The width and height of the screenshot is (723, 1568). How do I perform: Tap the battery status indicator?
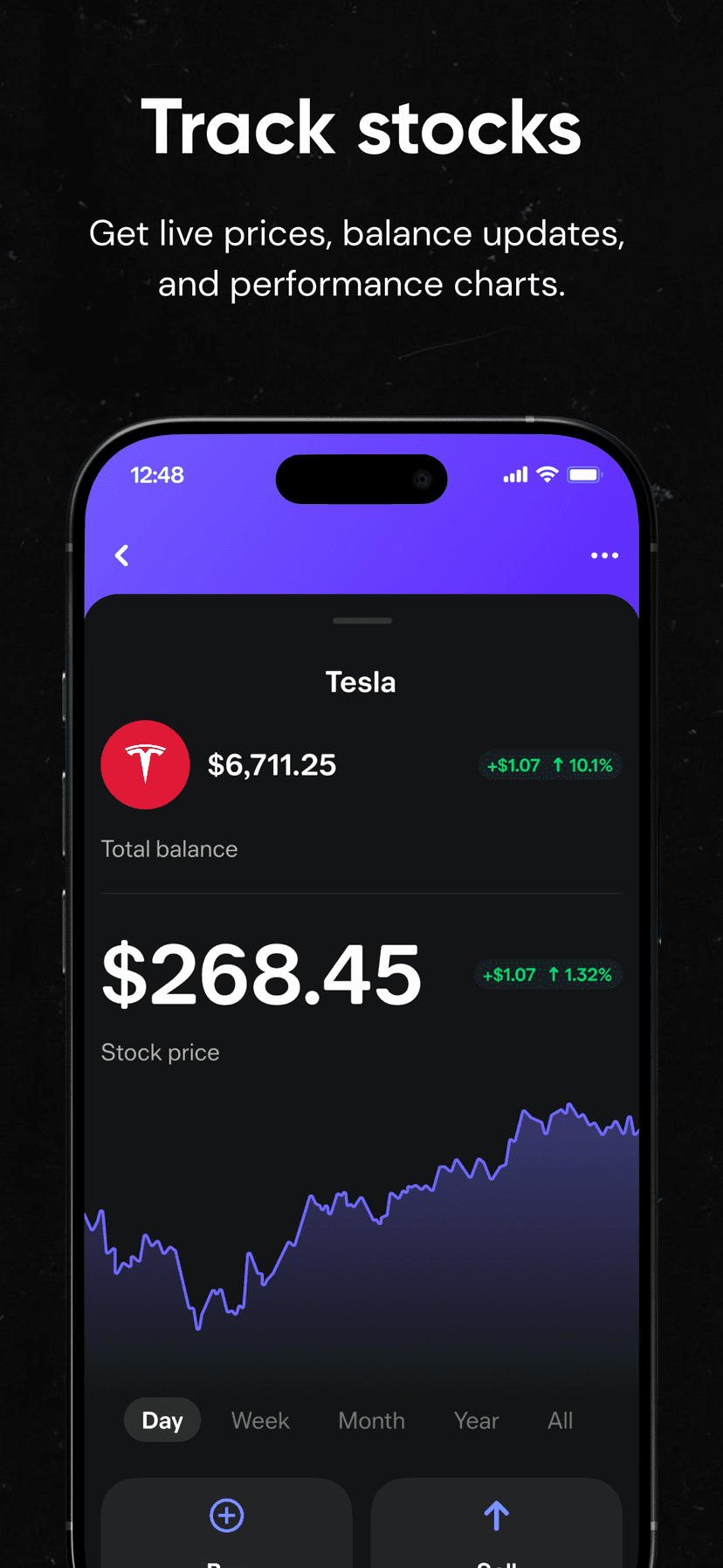[x=583, y=474]
